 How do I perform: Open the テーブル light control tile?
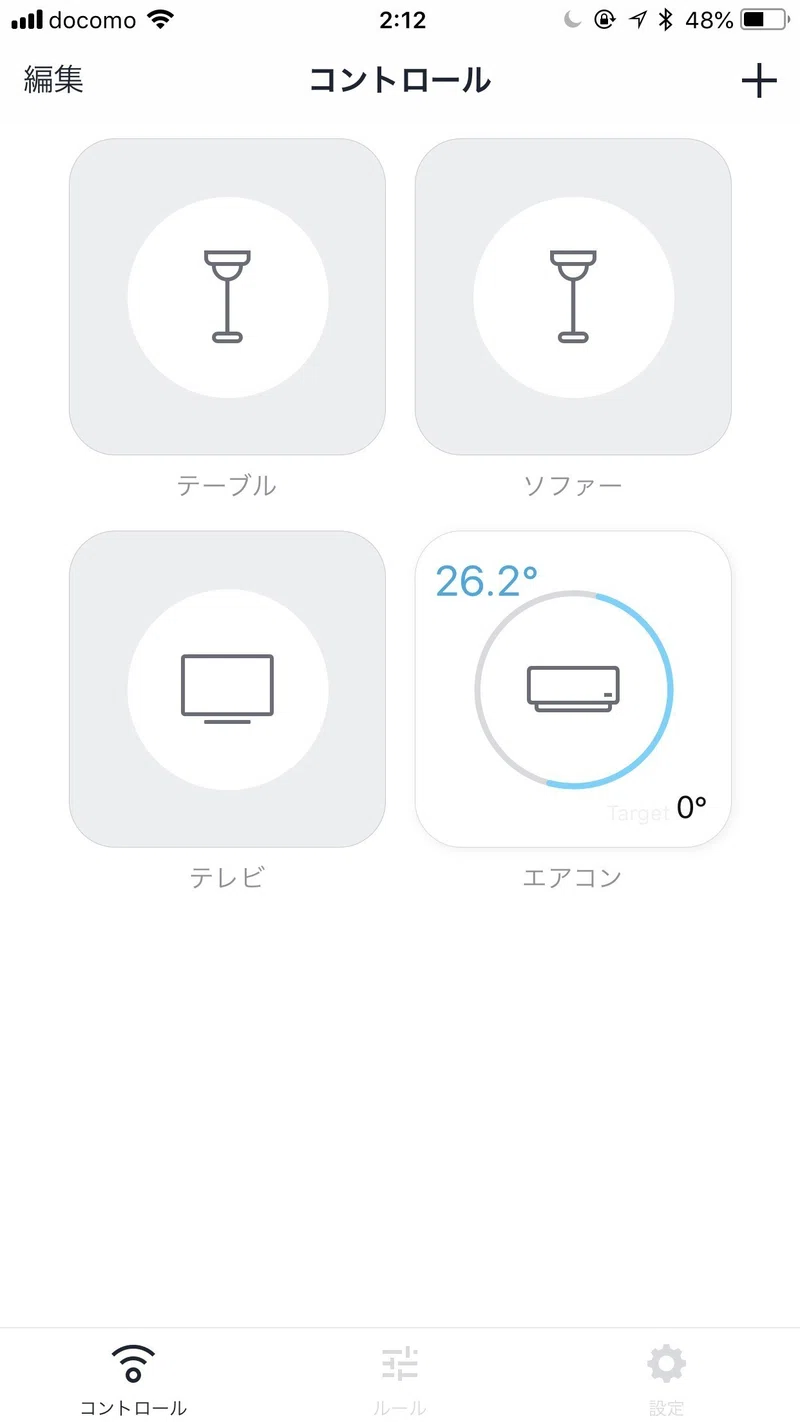pyautogui.click(x=227, y=297)
